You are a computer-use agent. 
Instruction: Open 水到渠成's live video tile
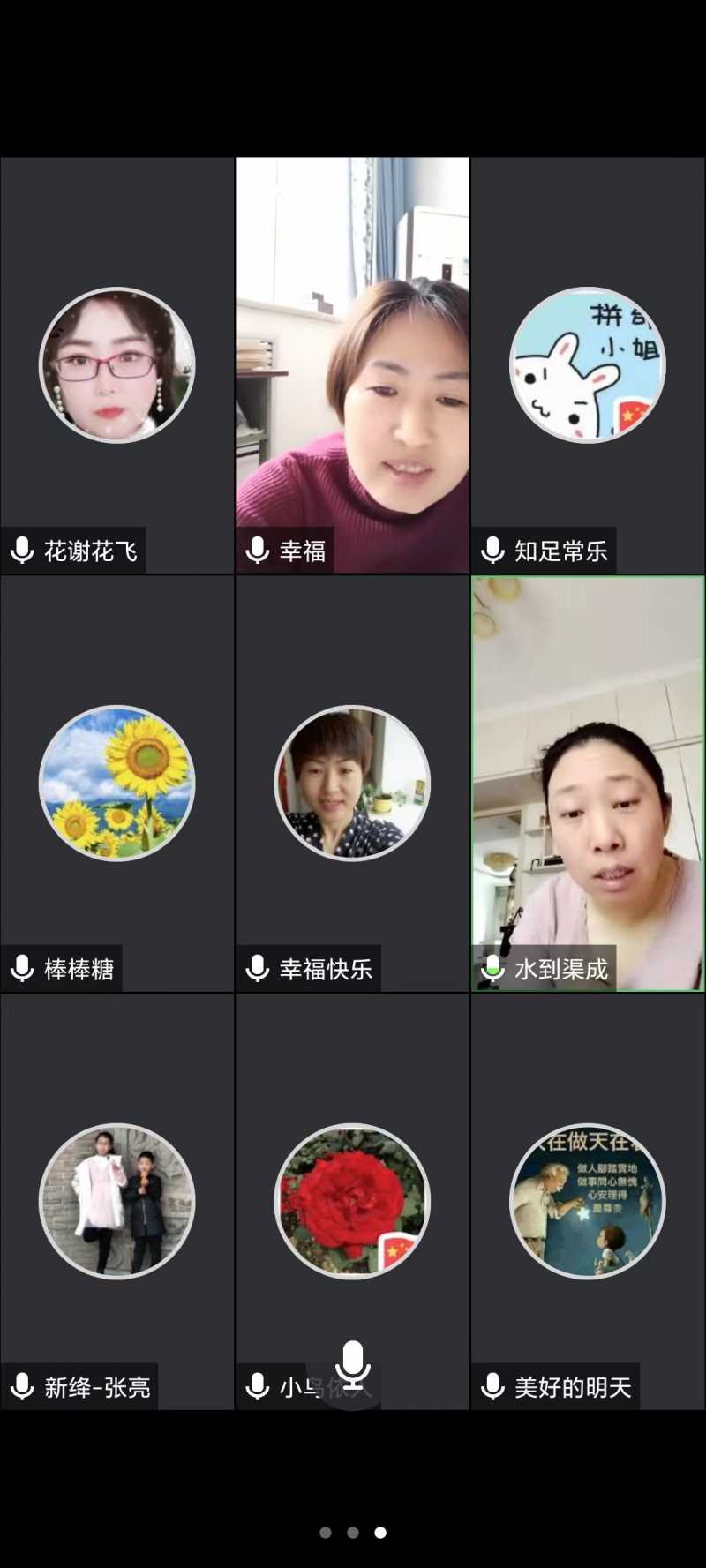coord(588,784)
